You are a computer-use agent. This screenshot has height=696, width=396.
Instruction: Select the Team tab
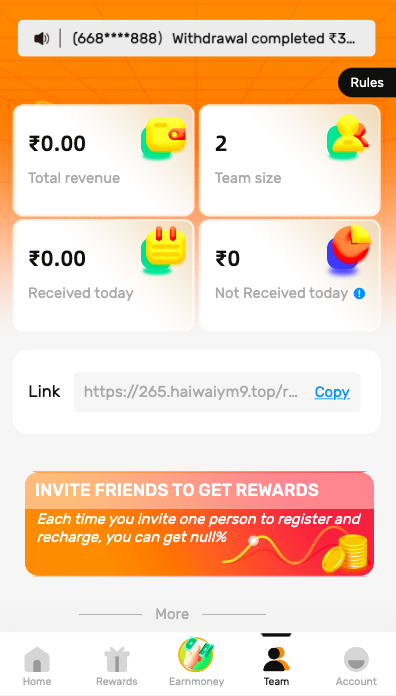click(276, 666)
